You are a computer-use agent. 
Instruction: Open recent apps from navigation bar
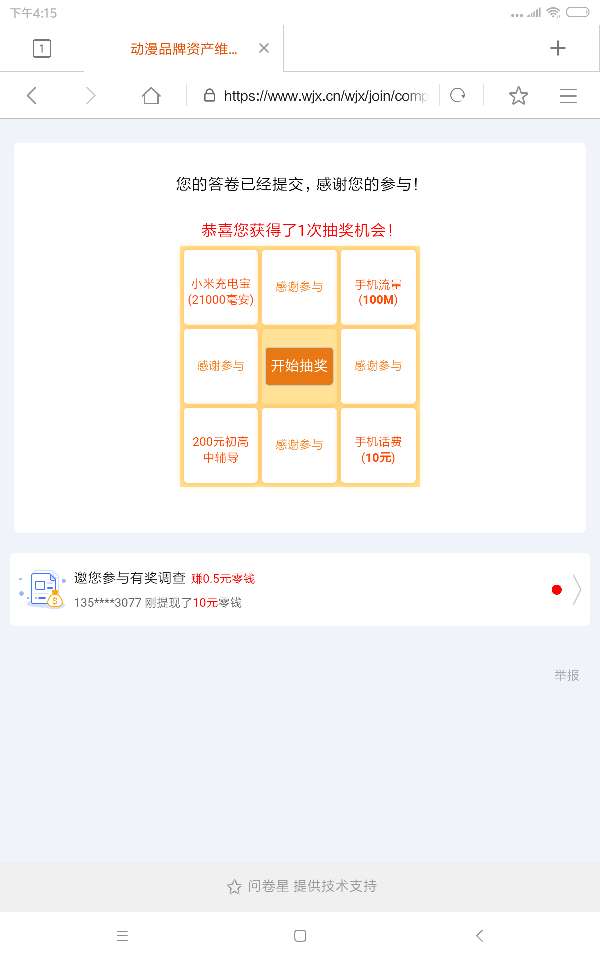click(x=122, y=936)
